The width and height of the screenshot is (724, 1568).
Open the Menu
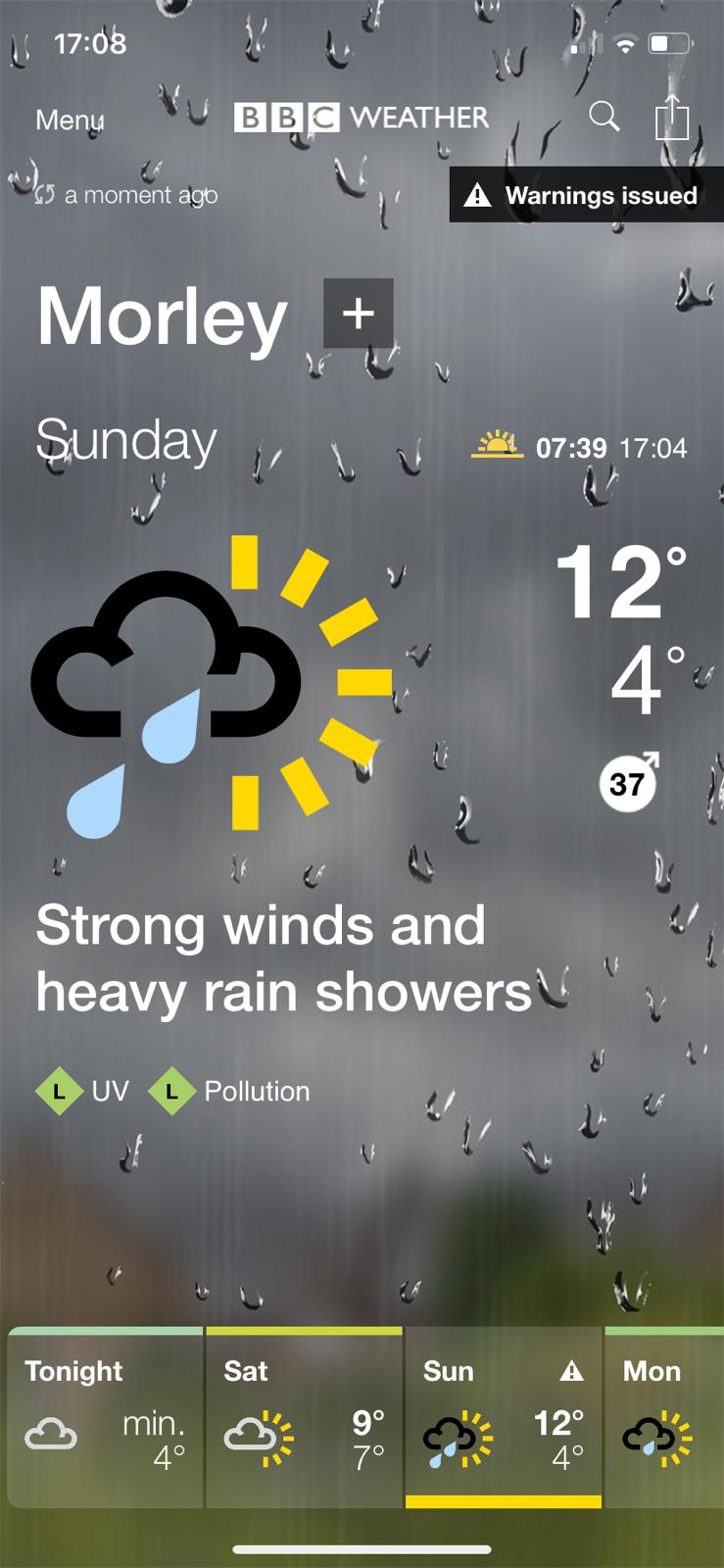[x=69, y=120]
